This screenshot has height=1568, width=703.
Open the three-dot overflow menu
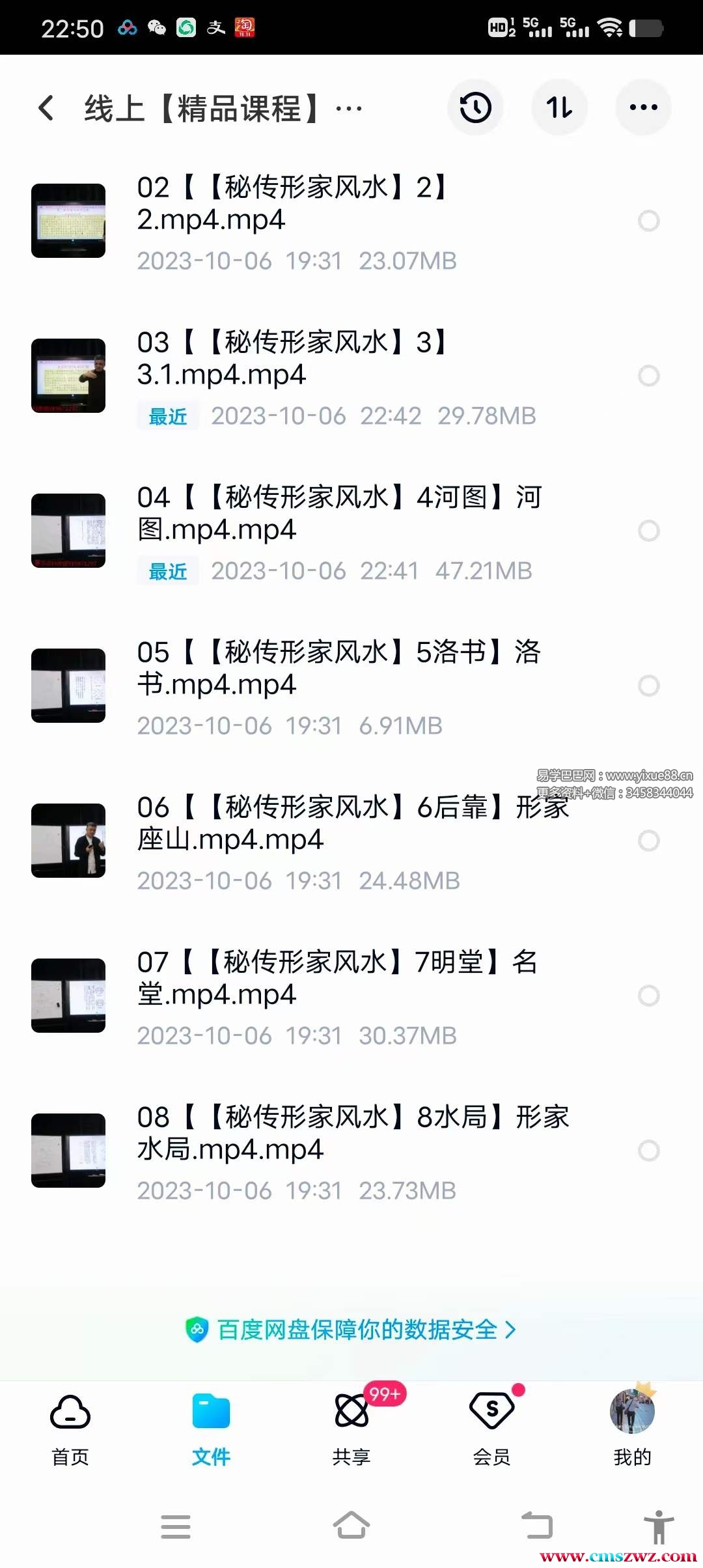click(x=643, y=108)
